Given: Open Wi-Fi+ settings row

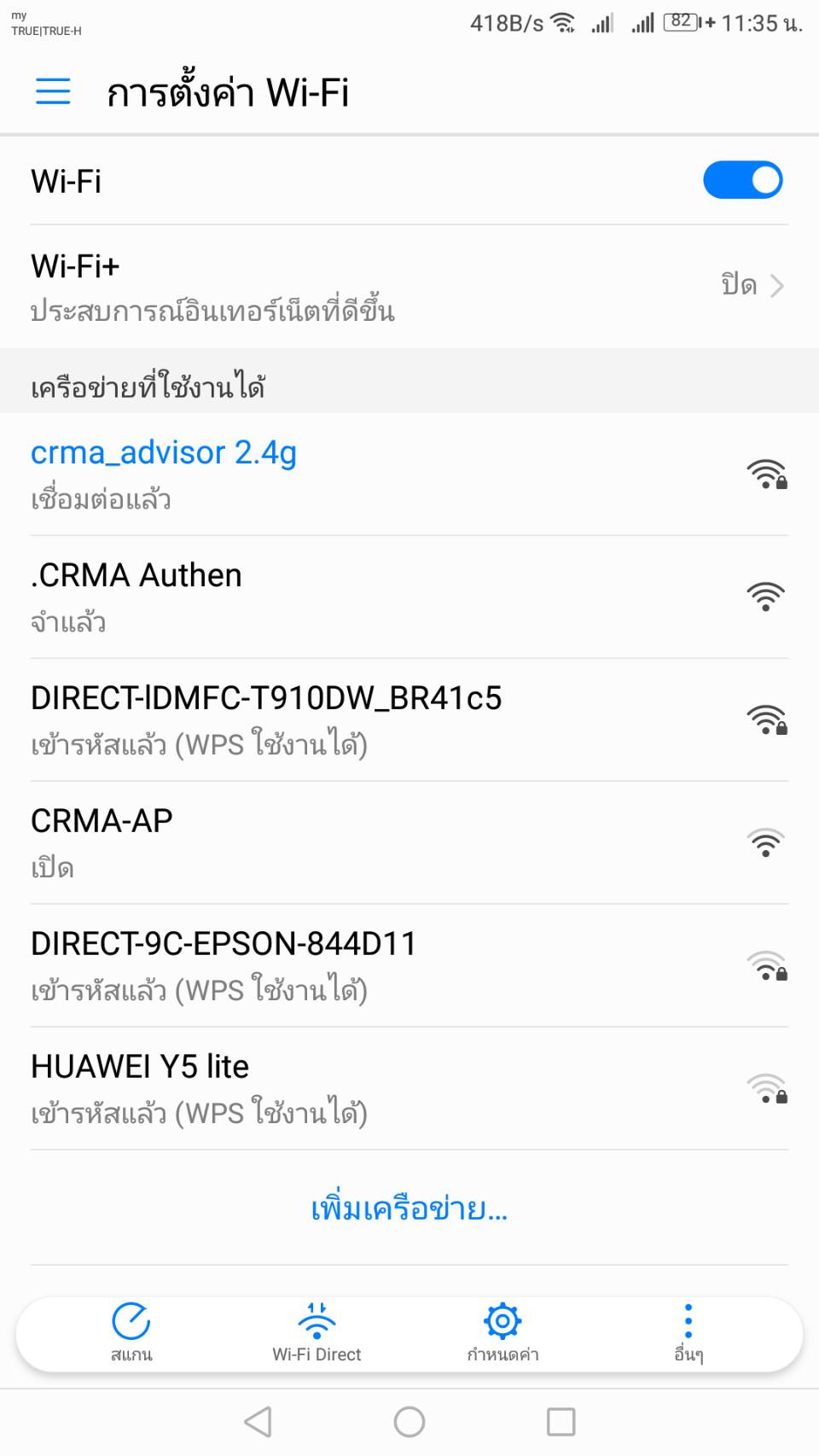Looking at the screenshot, I should click(409, 287).
